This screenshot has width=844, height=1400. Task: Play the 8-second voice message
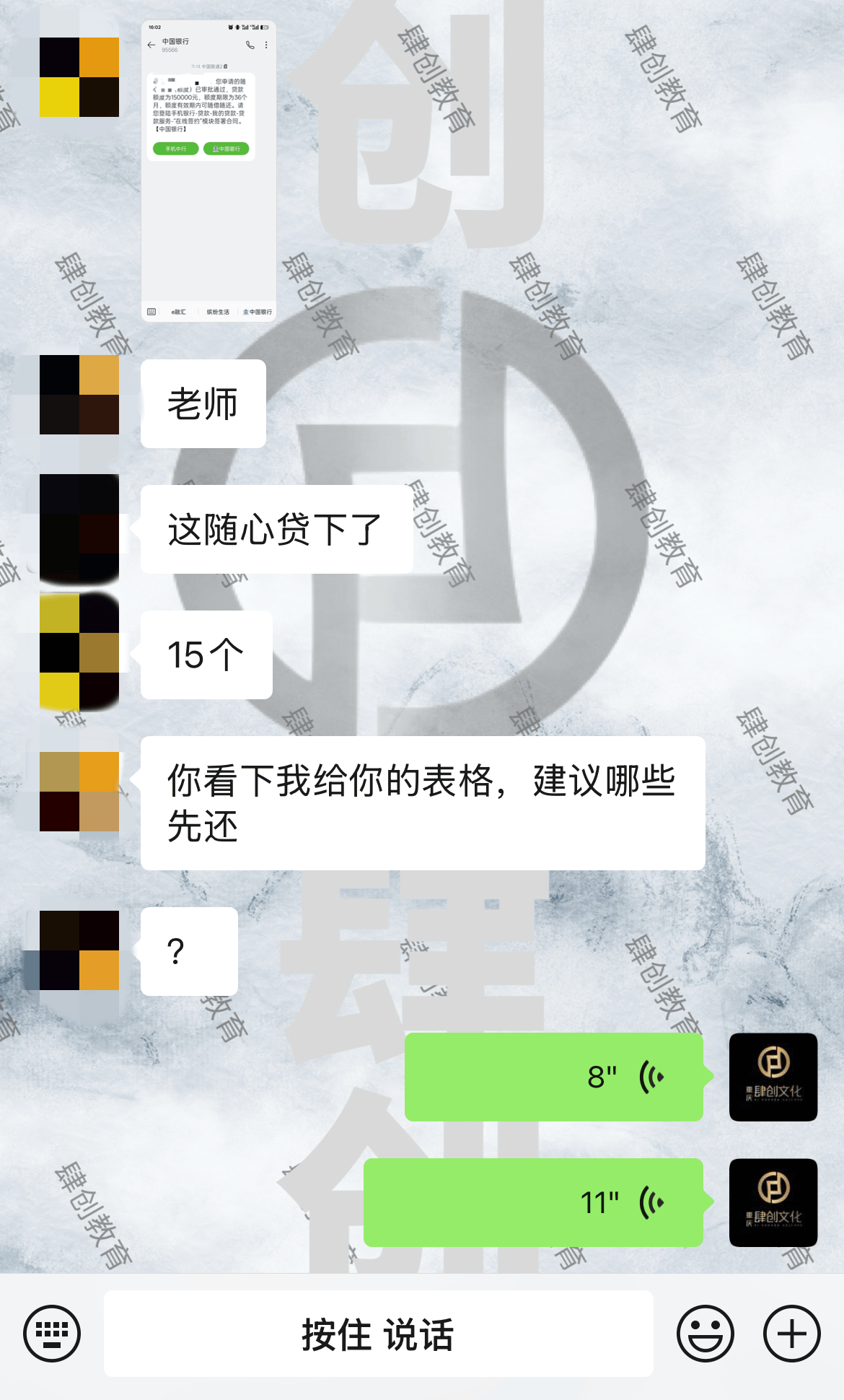click(x=553, y=1077)
